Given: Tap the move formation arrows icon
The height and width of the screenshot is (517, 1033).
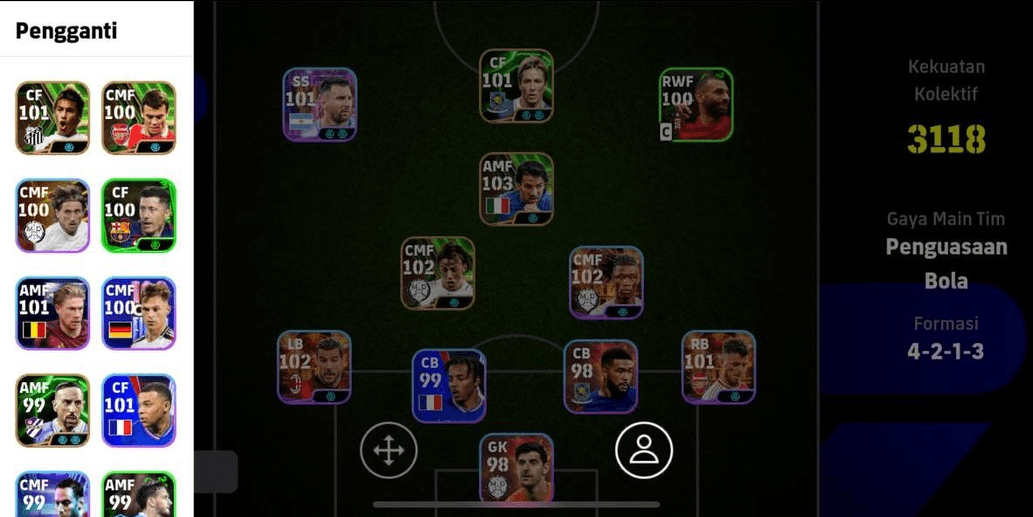Looking at the screenshot, I should click(388, 450).
